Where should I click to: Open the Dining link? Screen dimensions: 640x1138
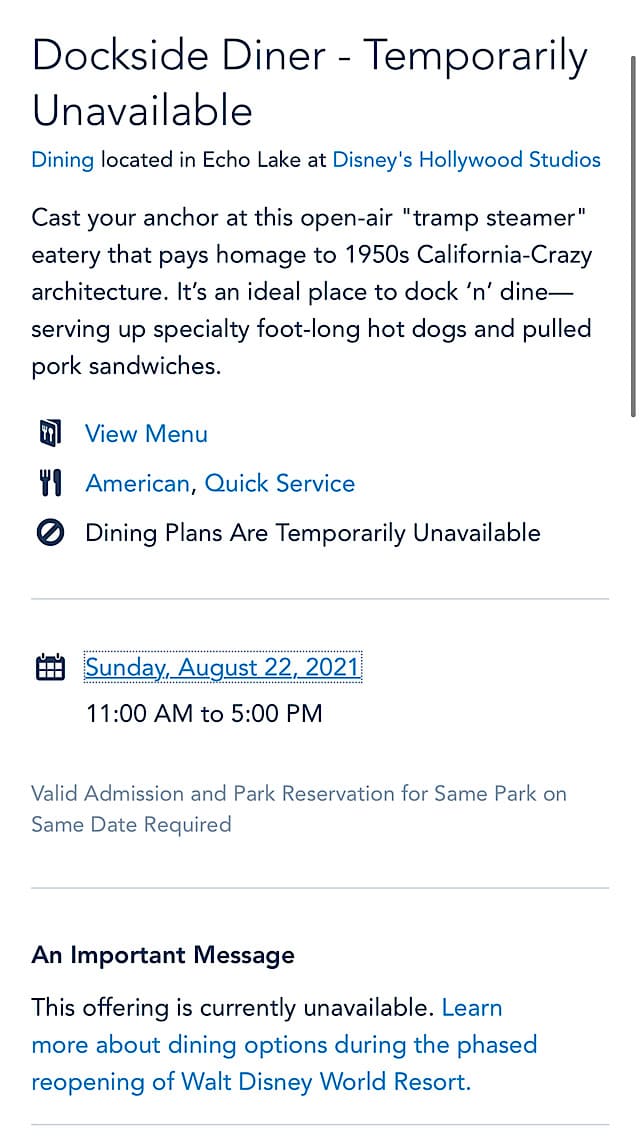62,160
